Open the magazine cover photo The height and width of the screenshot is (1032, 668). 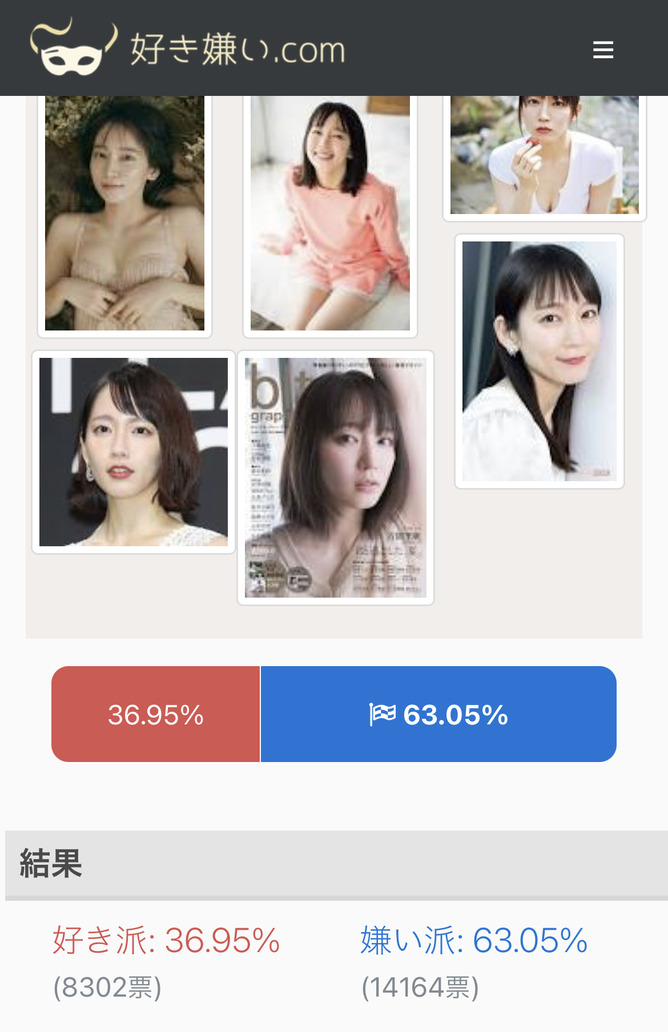(336, 478)
